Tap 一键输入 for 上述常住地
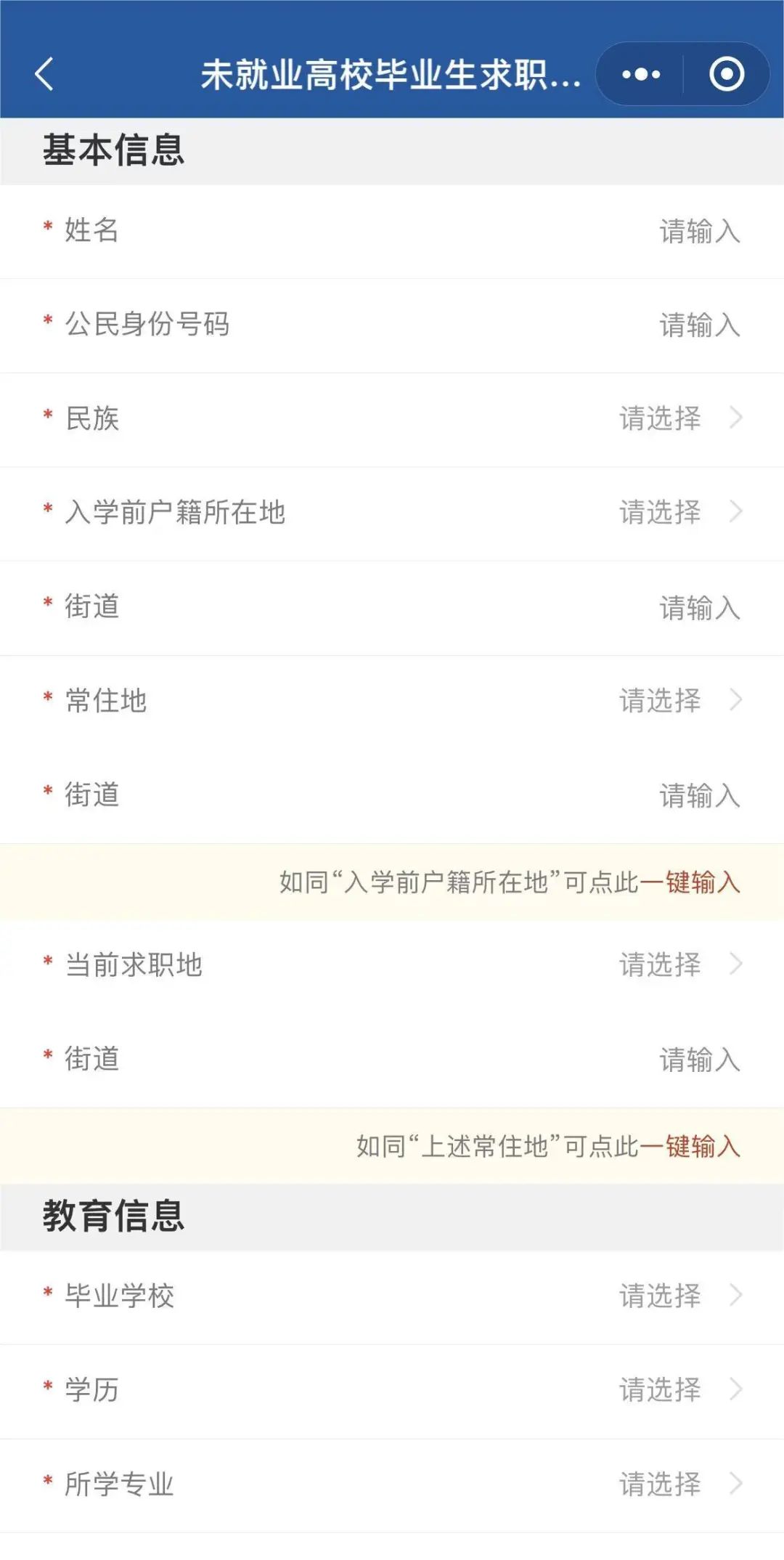This screenshot has width=784, height=1560. click(690, 1146)
